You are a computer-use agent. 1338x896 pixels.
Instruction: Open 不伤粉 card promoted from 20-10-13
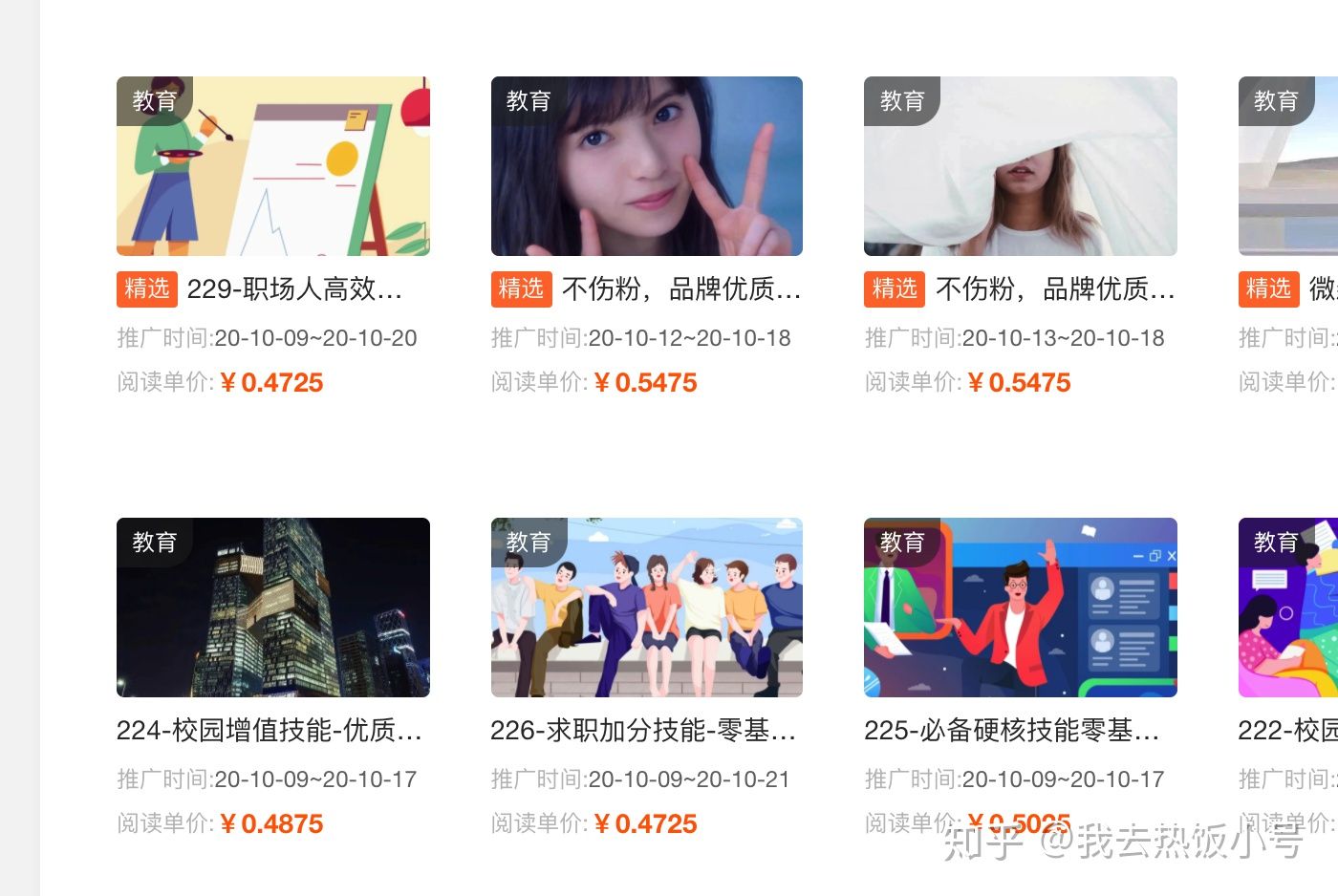click(x=1020, y=167)
